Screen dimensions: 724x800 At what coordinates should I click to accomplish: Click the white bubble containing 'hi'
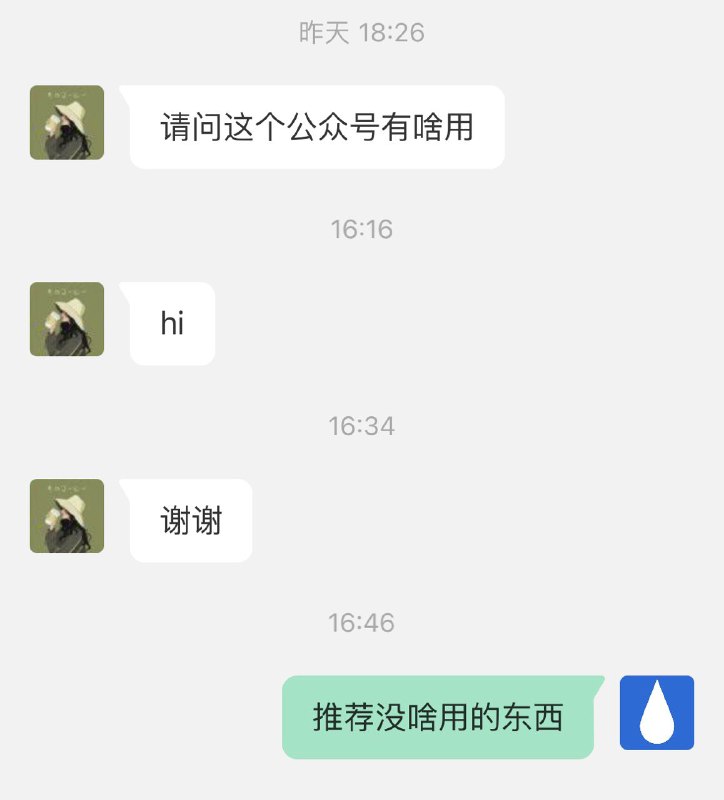click(172, 322)
